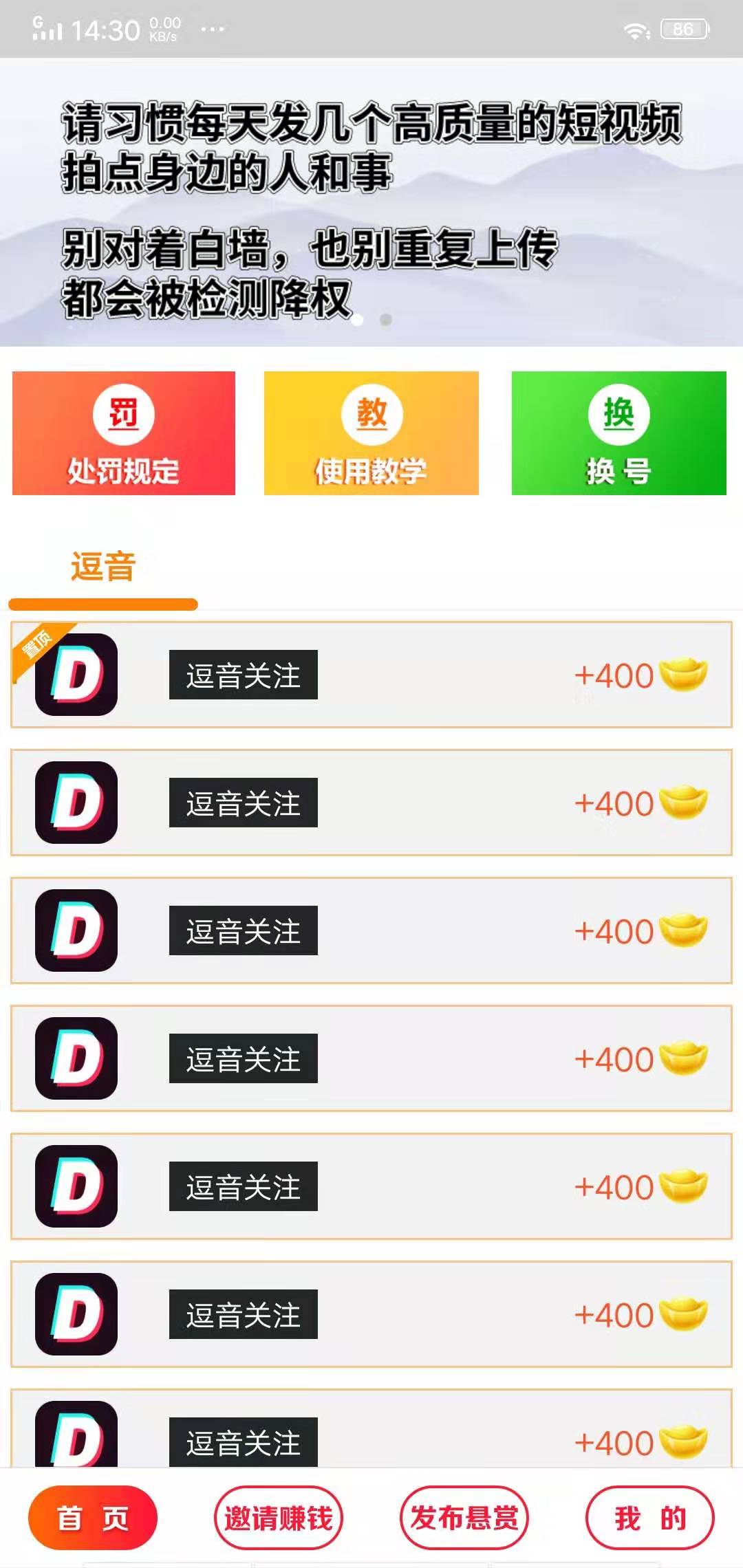Tap the Wi-Fi icon in the status bar
Viewport: 743px width, 1568px height.
(636, 30)
